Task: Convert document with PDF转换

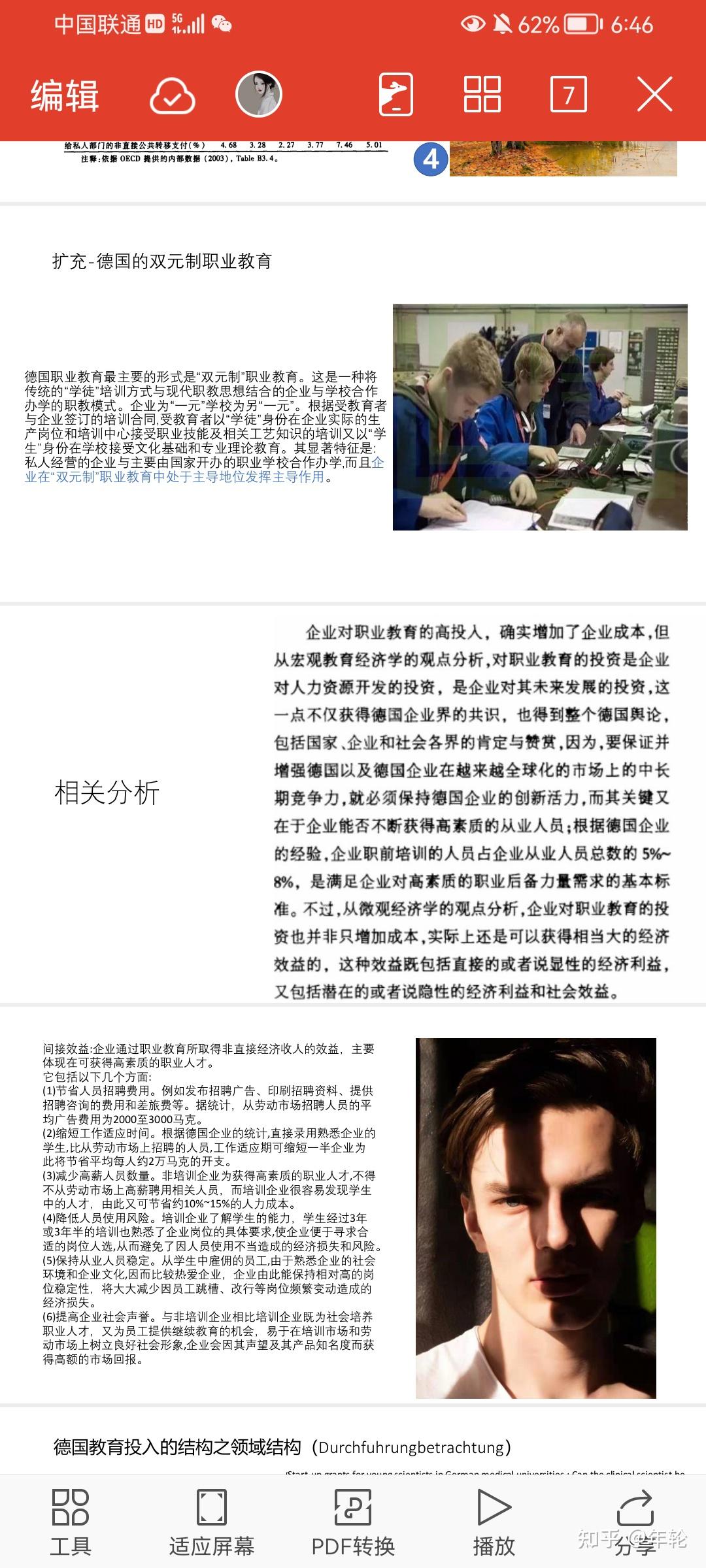Action: coord(353,1522)
